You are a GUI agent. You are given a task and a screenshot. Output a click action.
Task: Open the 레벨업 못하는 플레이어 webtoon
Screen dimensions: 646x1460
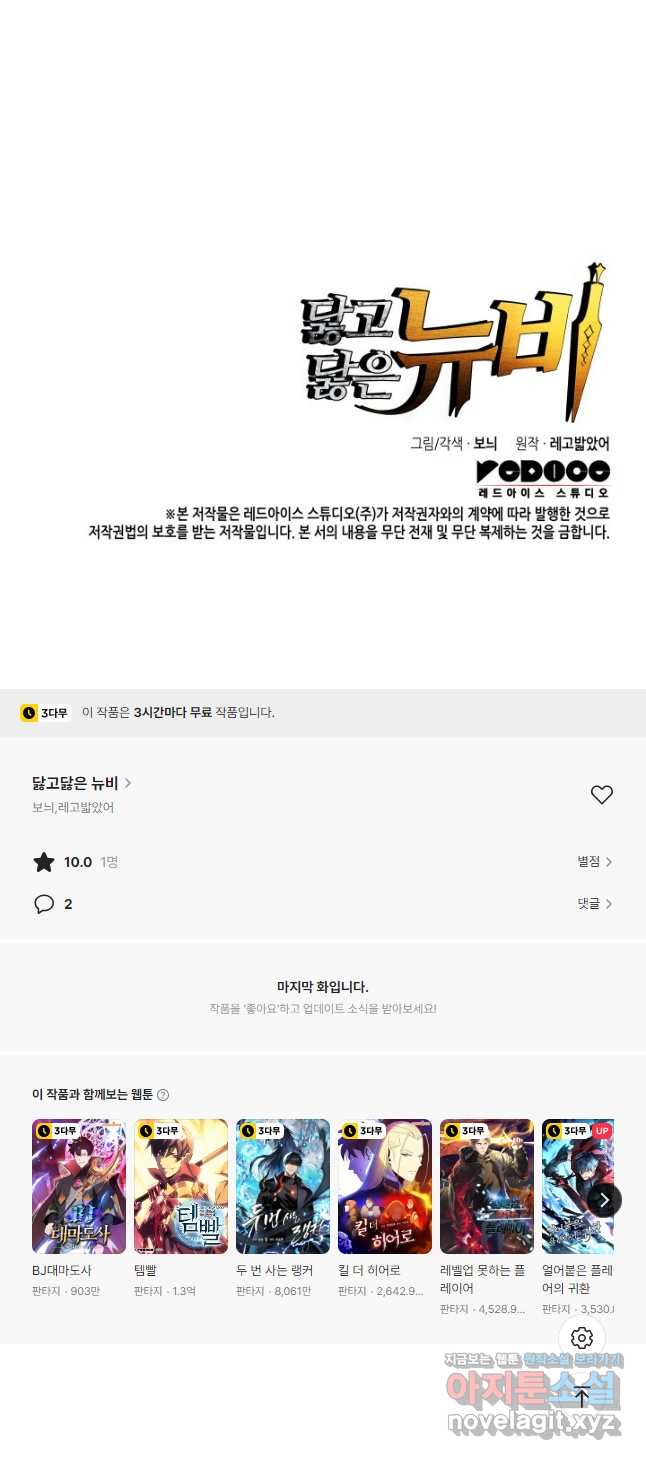(x=487, y=1187)
